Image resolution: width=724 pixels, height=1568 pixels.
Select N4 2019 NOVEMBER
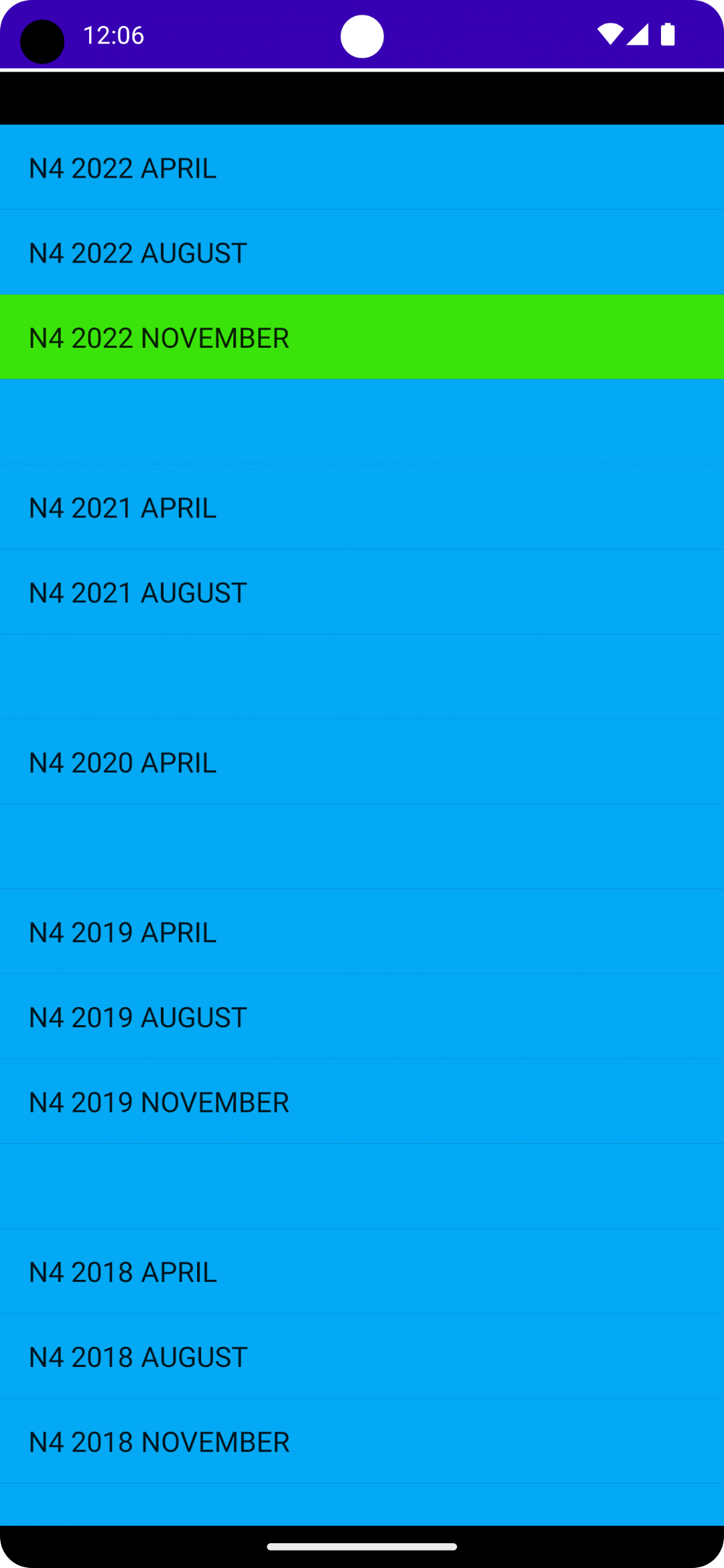coord(362,1102)
